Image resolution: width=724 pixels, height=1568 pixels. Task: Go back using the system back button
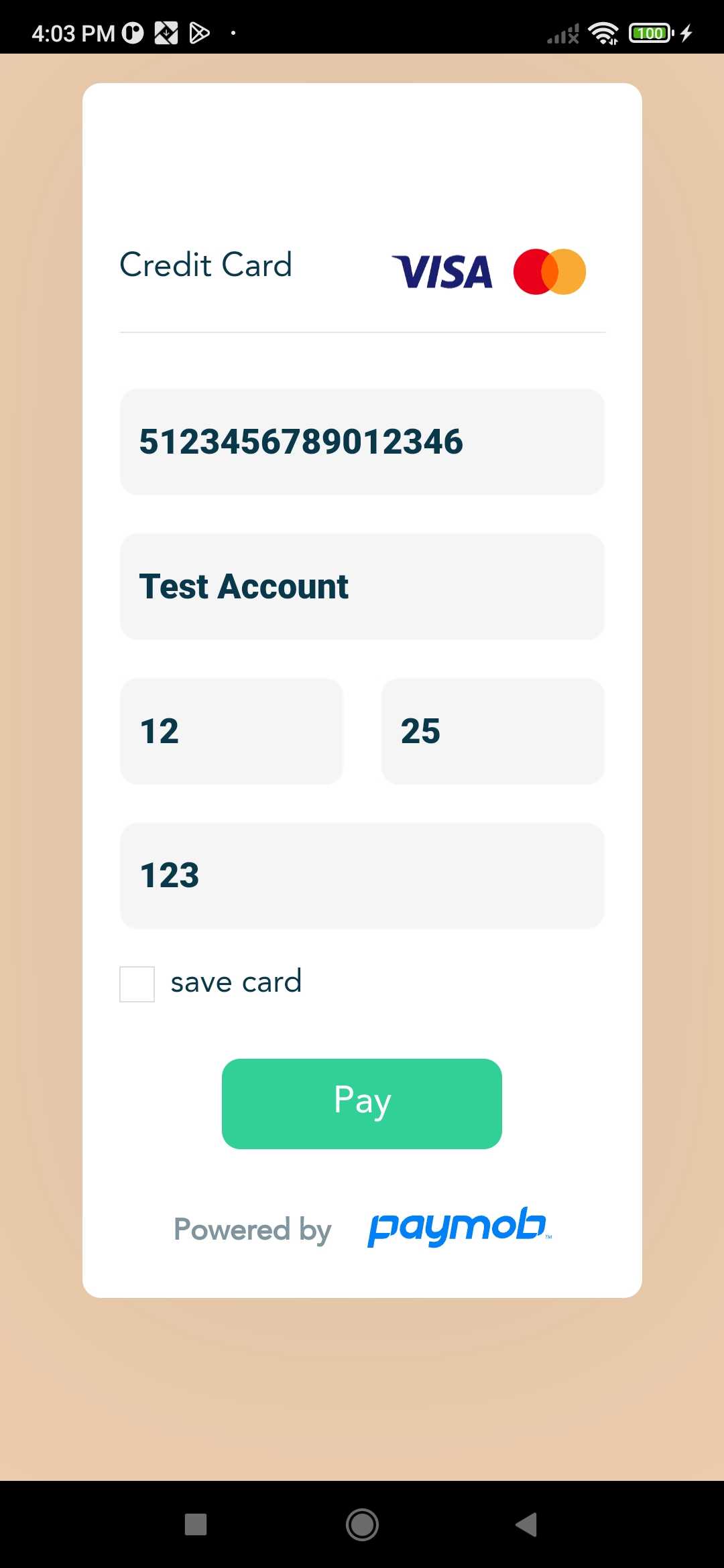[x=527, y=1524]
